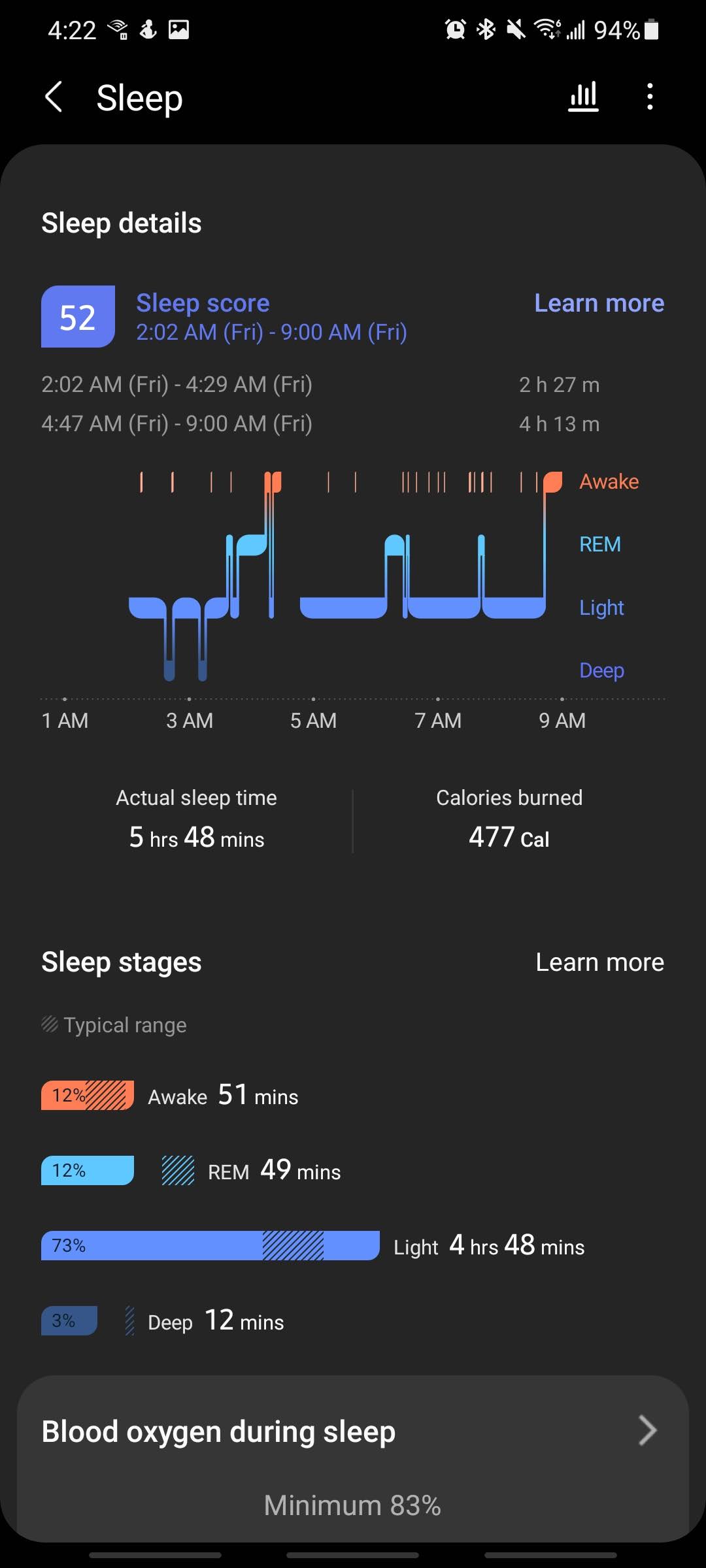This screenshot has width=706, height=1568.
Task: Open the sleep trends chart icon
Action: [583, 97]
